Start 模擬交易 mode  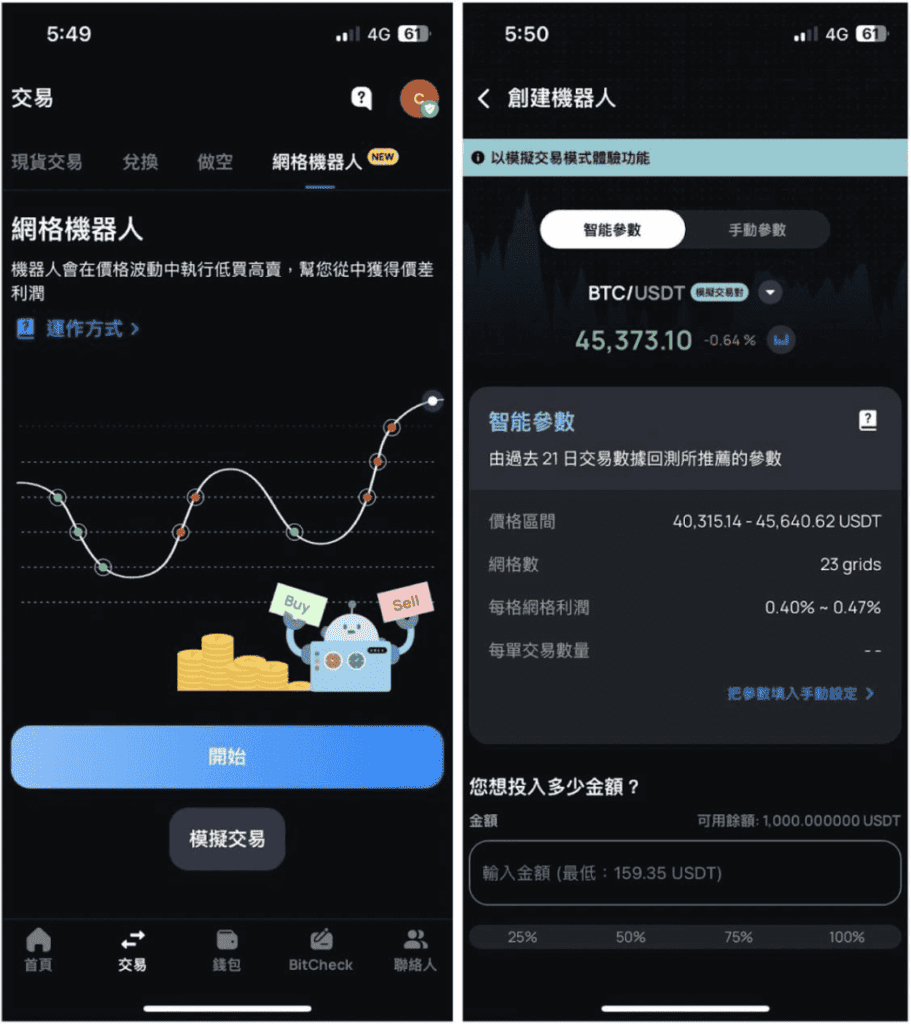pyautogui.click(x=227, y=839)
